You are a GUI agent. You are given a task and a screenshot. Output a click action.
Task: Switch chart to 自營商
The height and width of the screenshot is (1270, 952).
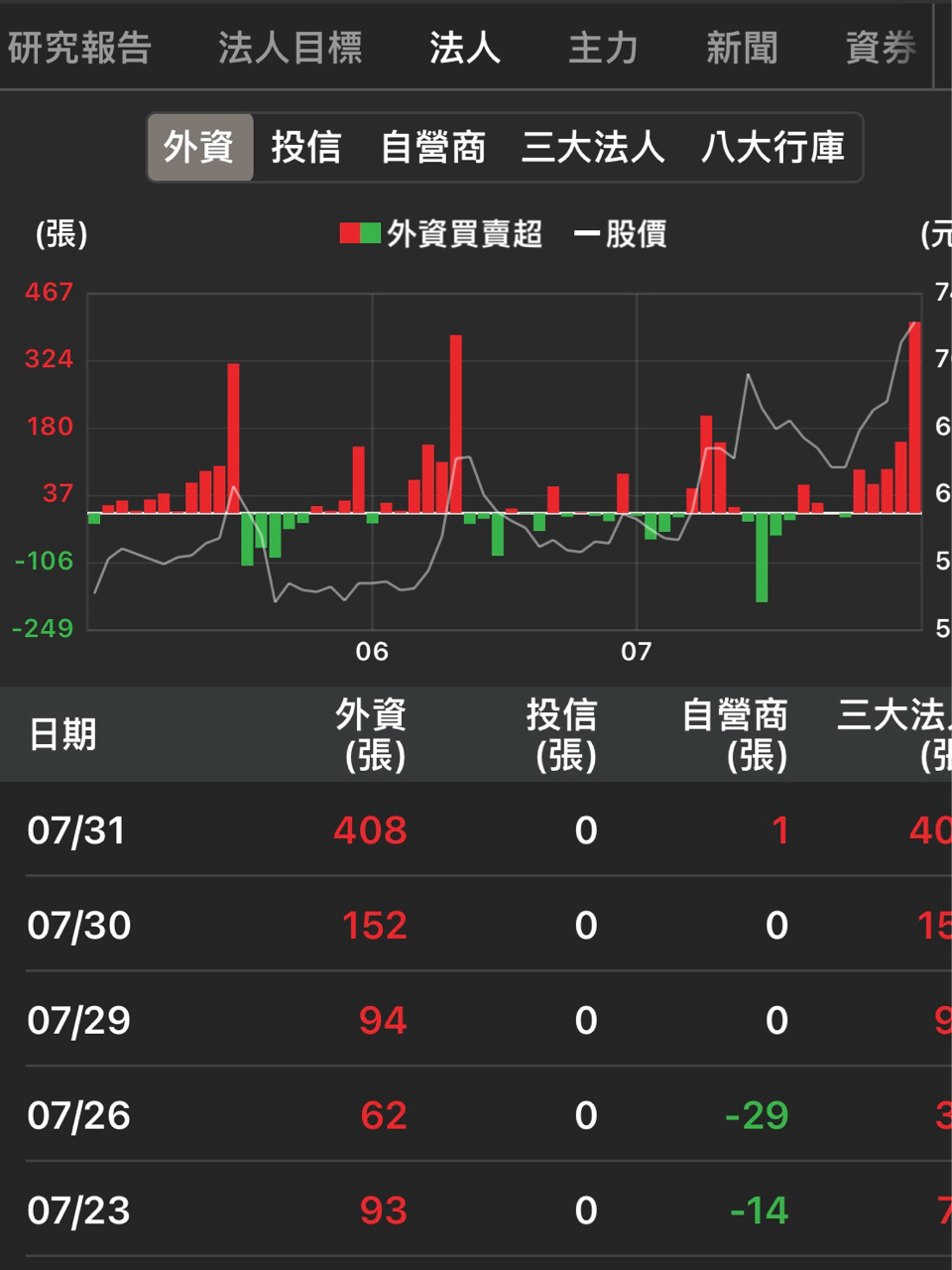point(433,148)
